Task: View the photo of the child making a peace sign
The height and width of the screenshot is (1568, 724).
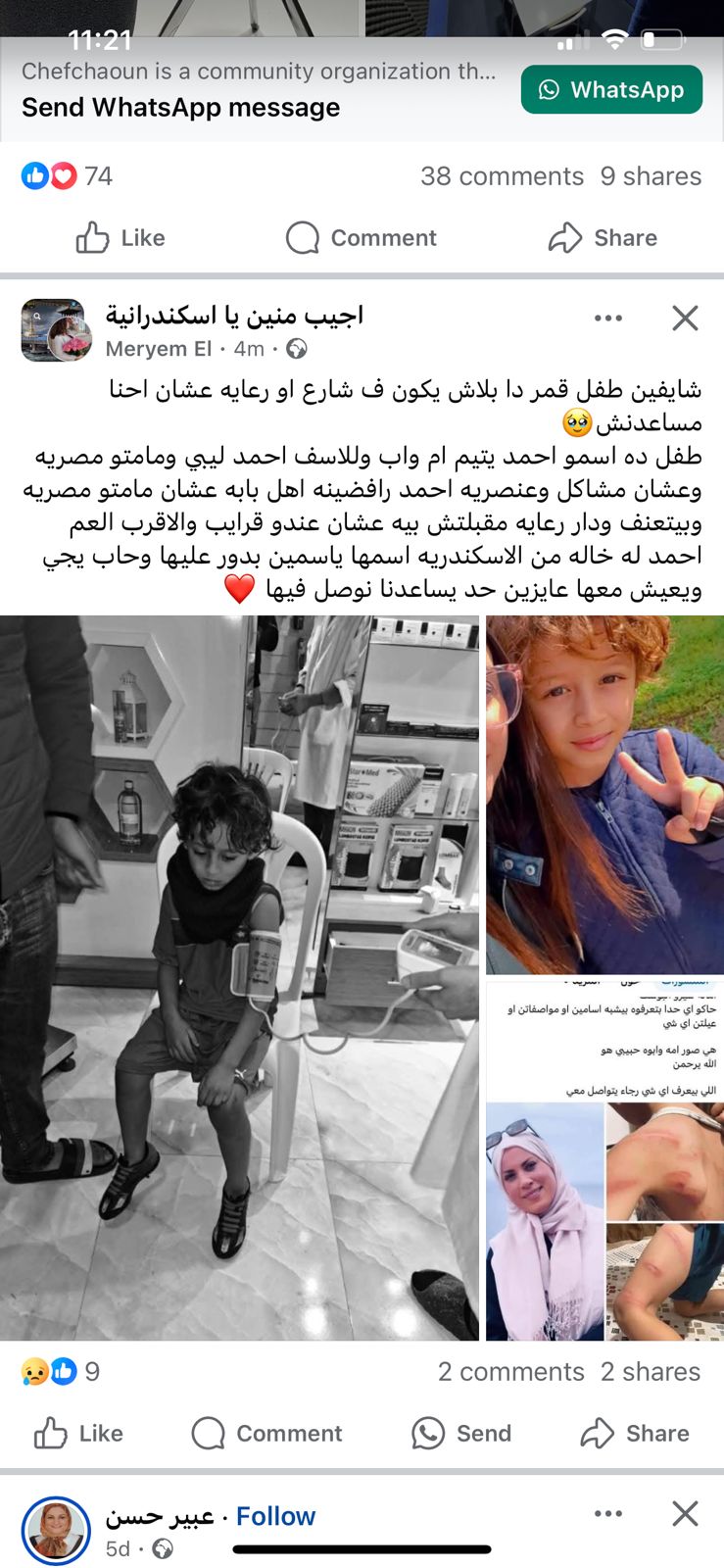Action: coord(604,794)
